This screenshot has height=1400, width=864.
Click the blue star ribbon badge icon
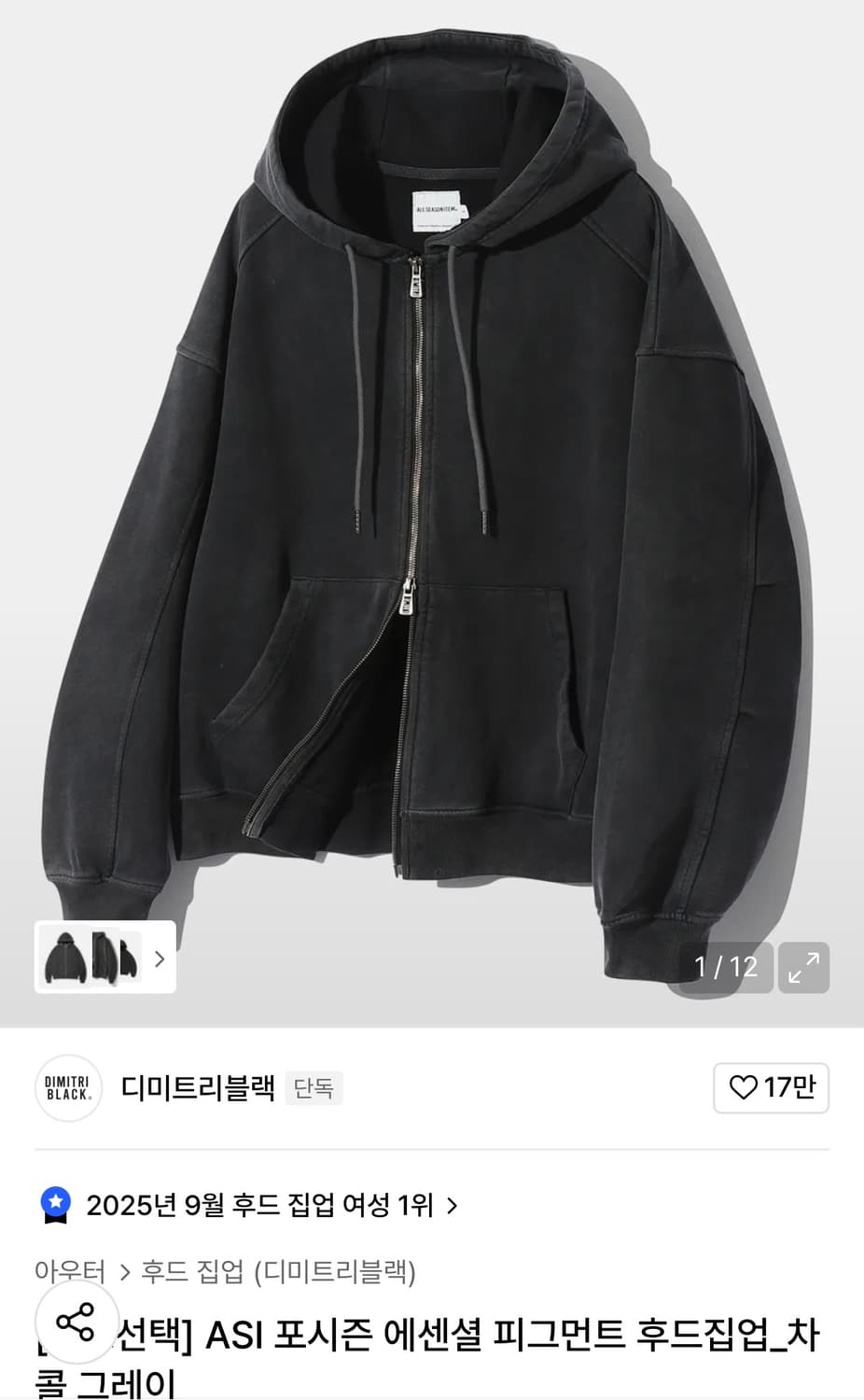pyautogui.click(x=56, y=1206)
